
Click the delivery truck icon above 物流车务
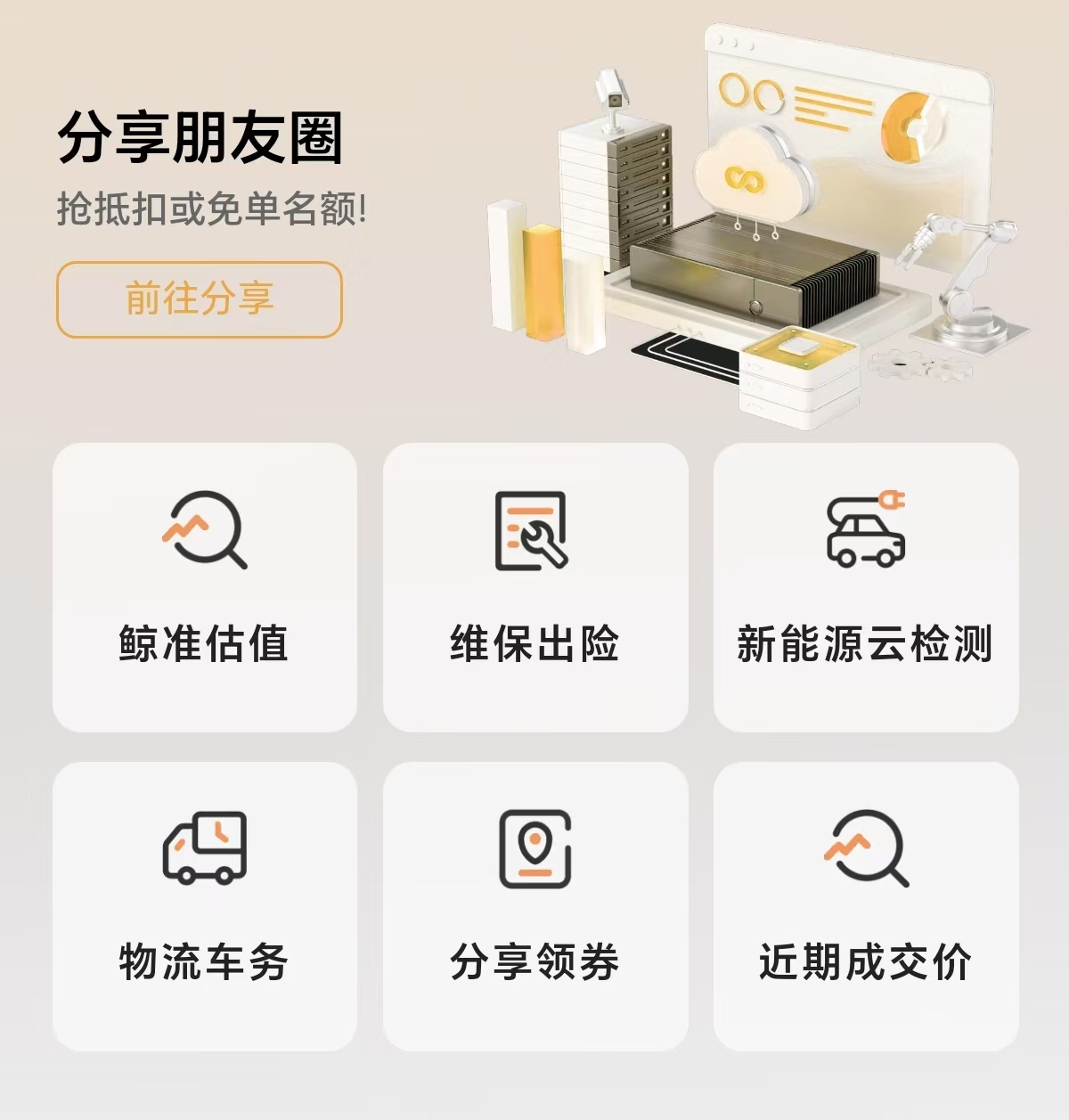tap(203, 848)
